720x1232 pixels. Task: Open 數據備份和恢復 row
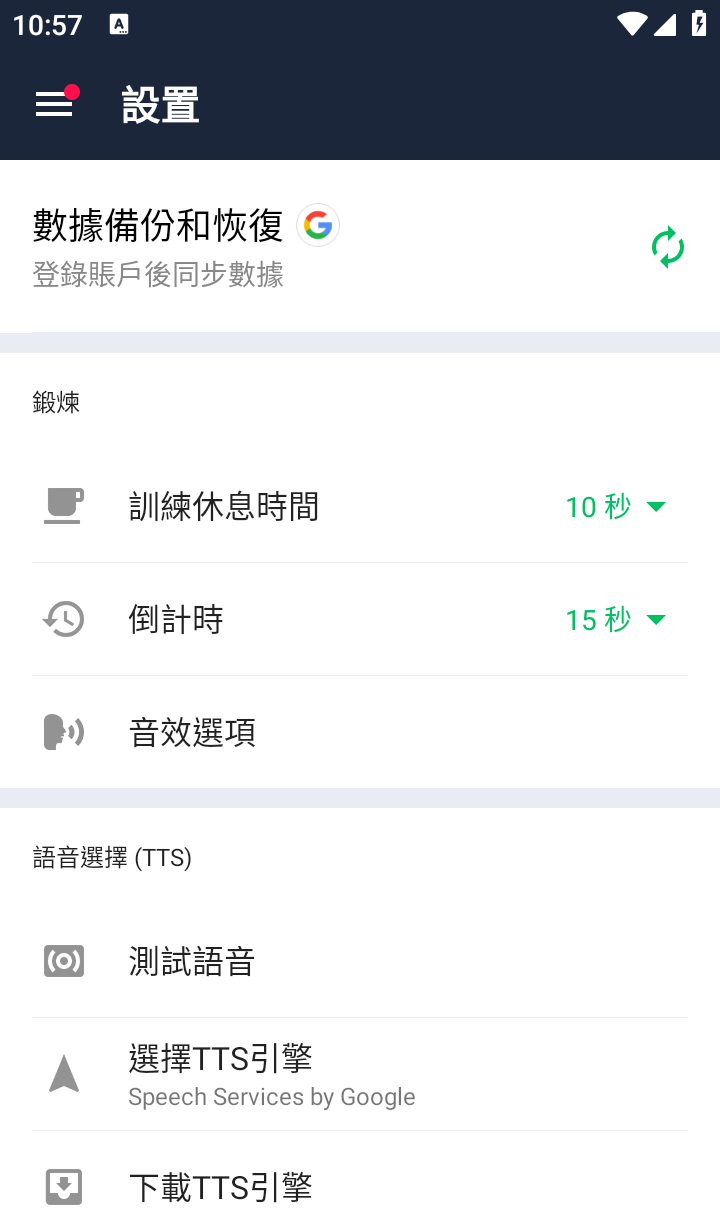click(x=300, y=246)
